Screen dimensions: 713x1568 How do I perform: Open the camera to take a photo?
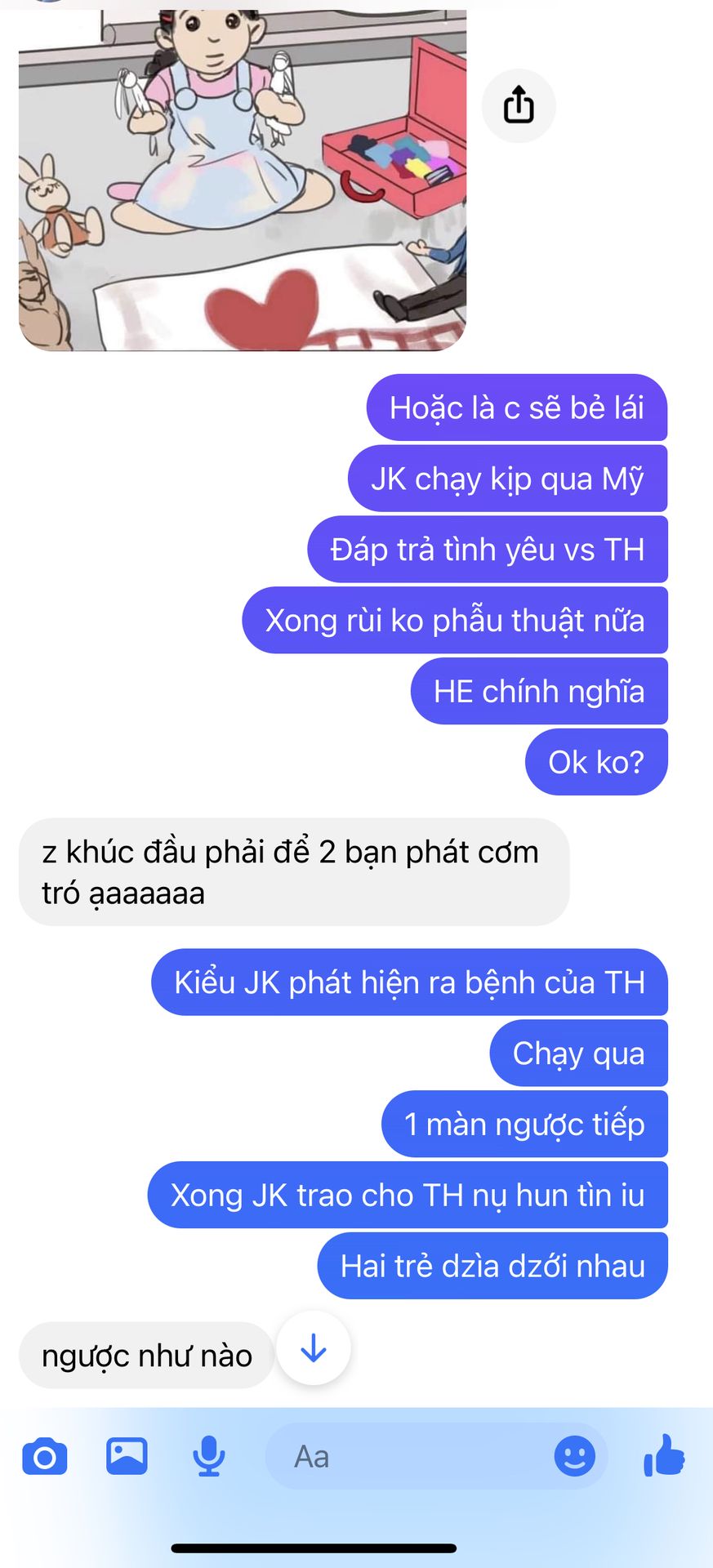[x=45, y=1456]
